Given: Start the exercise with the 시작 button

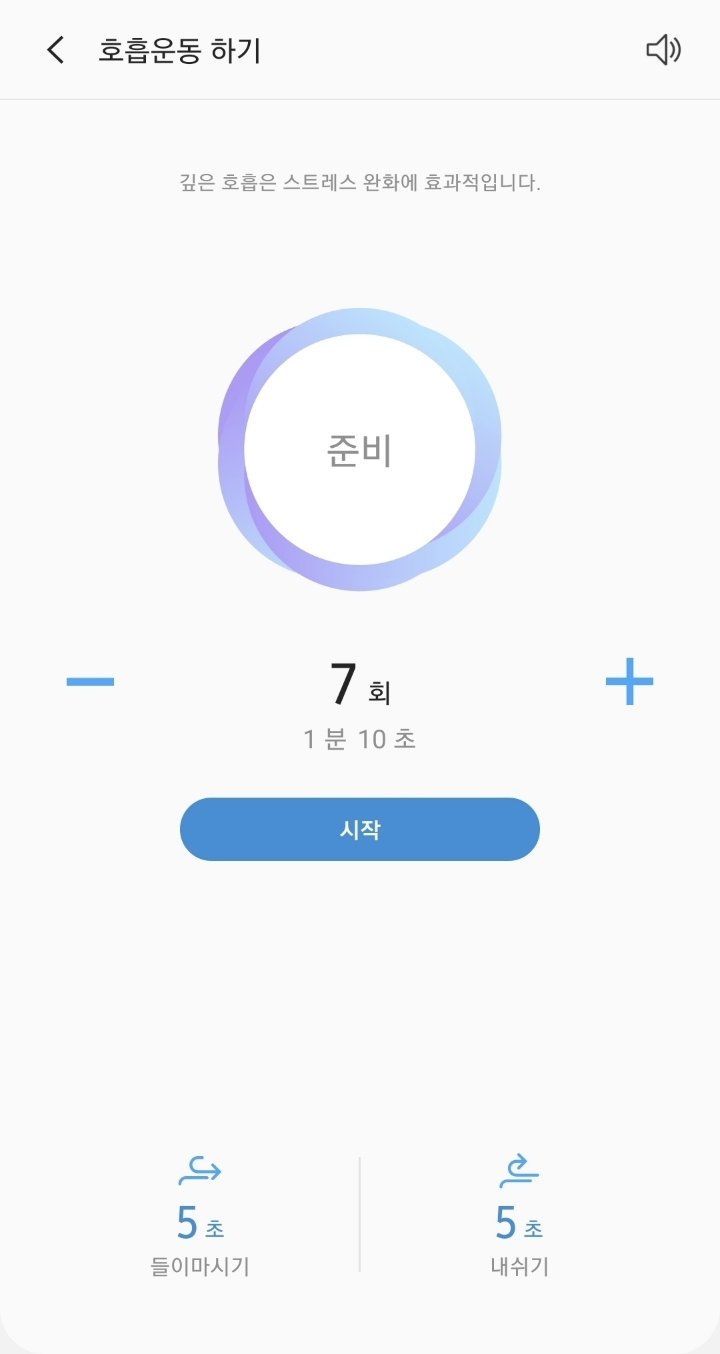Looking at the screenshot, I should 360,829.
